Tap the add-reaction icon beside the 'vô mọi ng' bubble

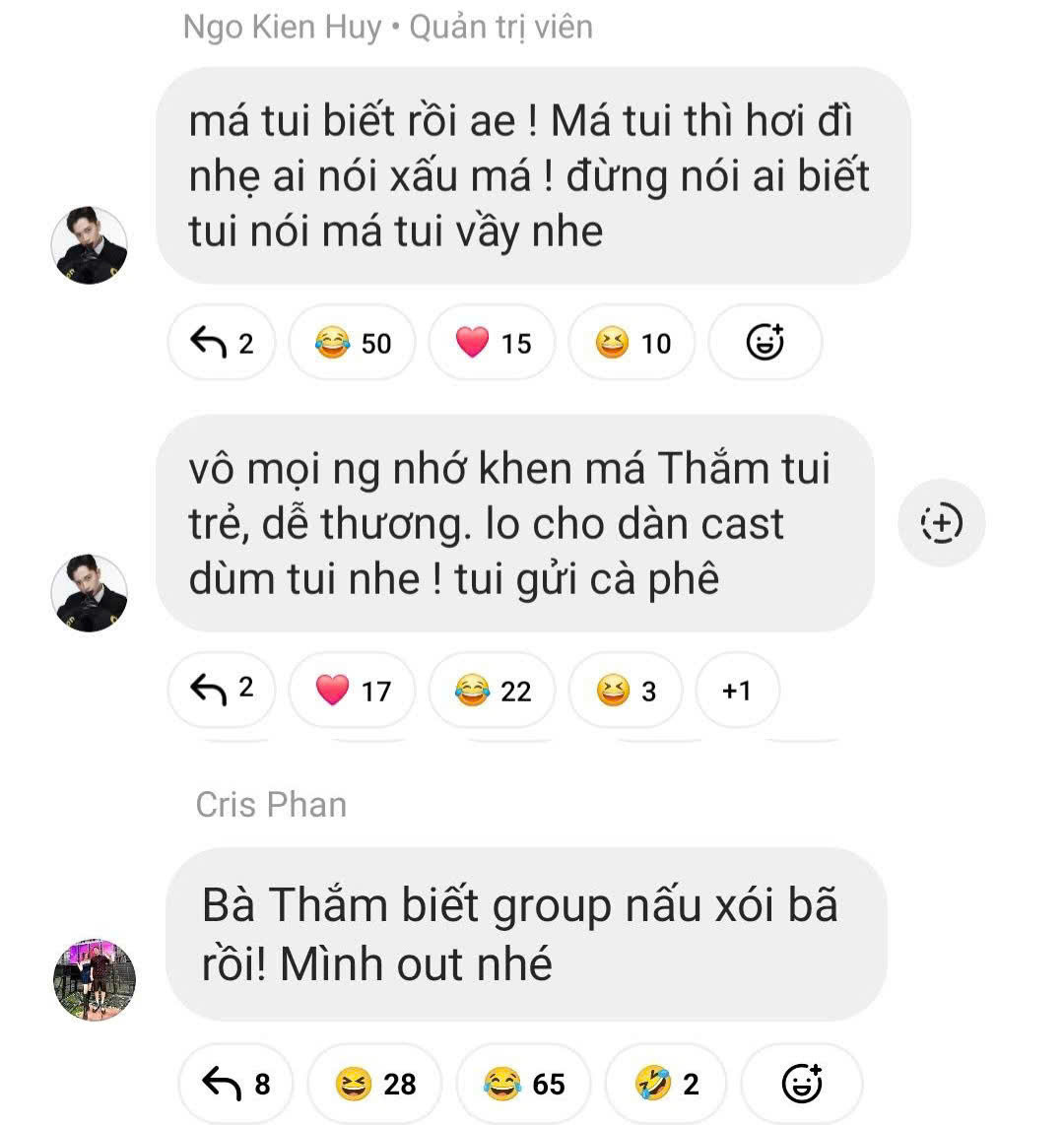coord(941,522)
